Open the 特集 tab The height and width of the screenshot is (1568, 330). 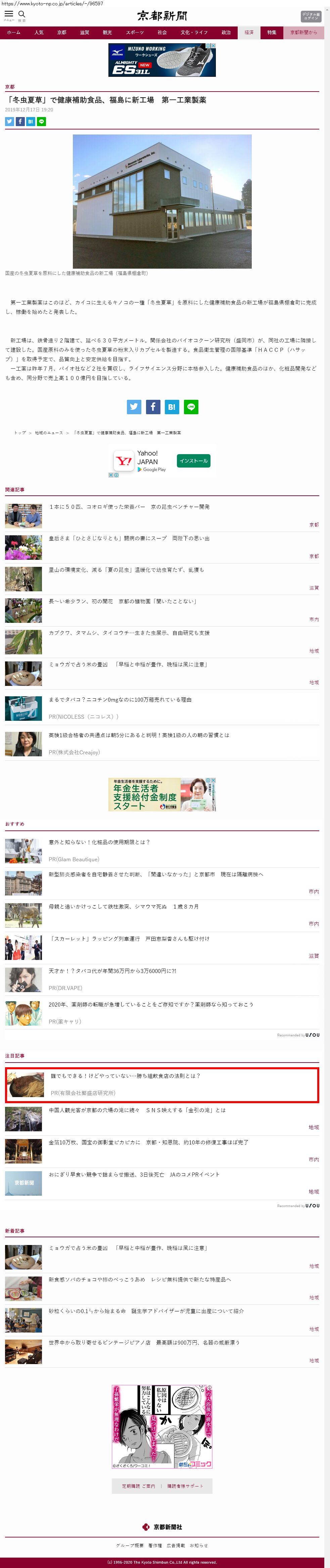272,32
